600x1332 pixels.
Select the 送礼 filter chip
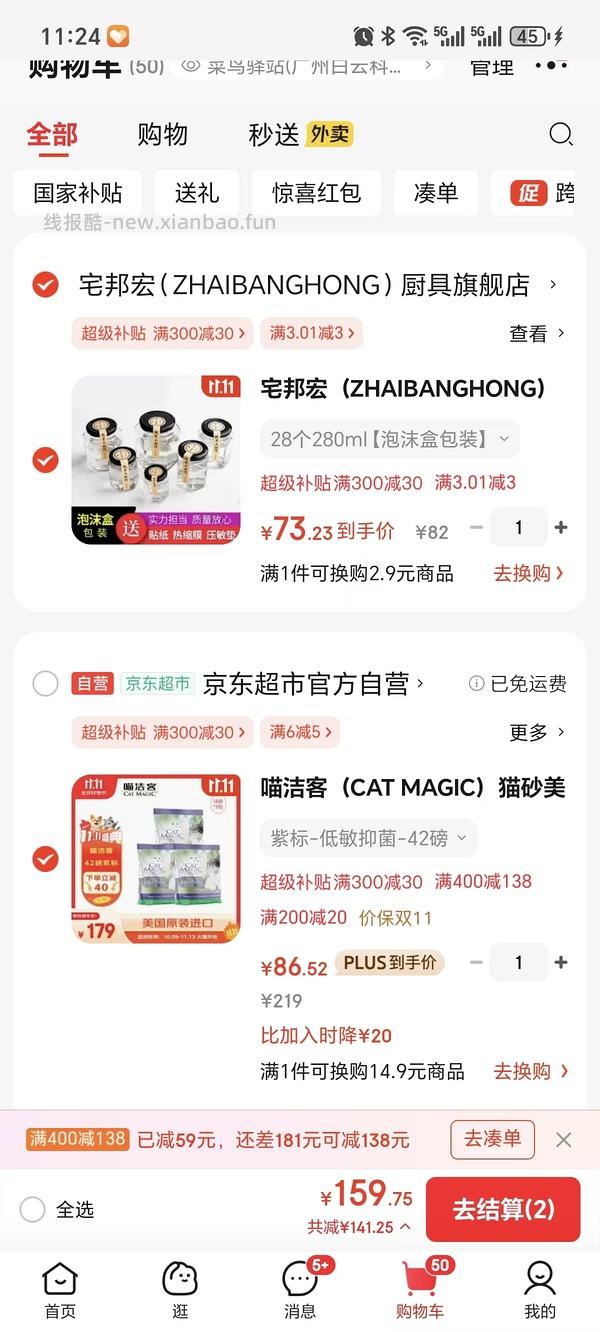click(204, 193)
